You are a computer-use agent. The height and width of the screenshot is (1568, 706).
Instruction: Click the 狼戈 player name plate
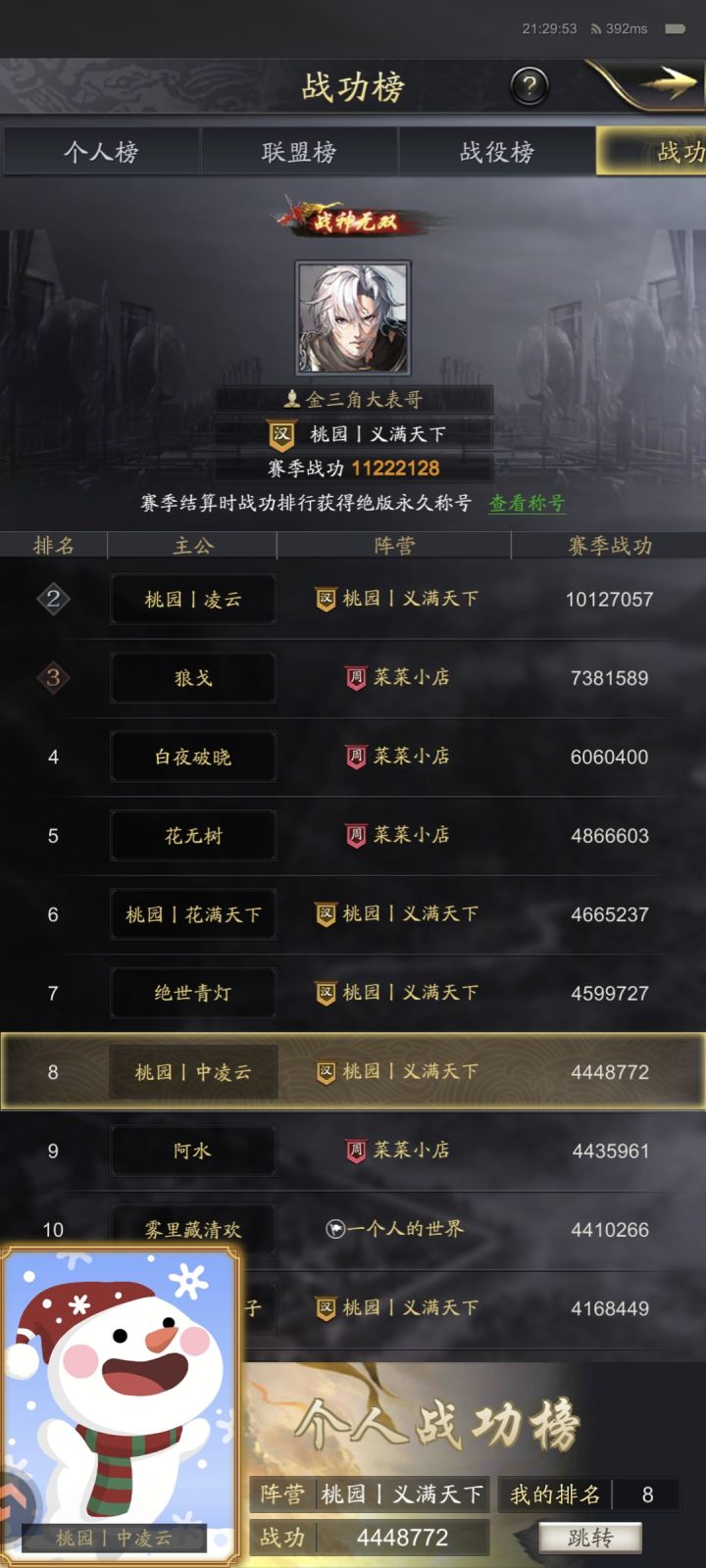[x=193, y=677]
